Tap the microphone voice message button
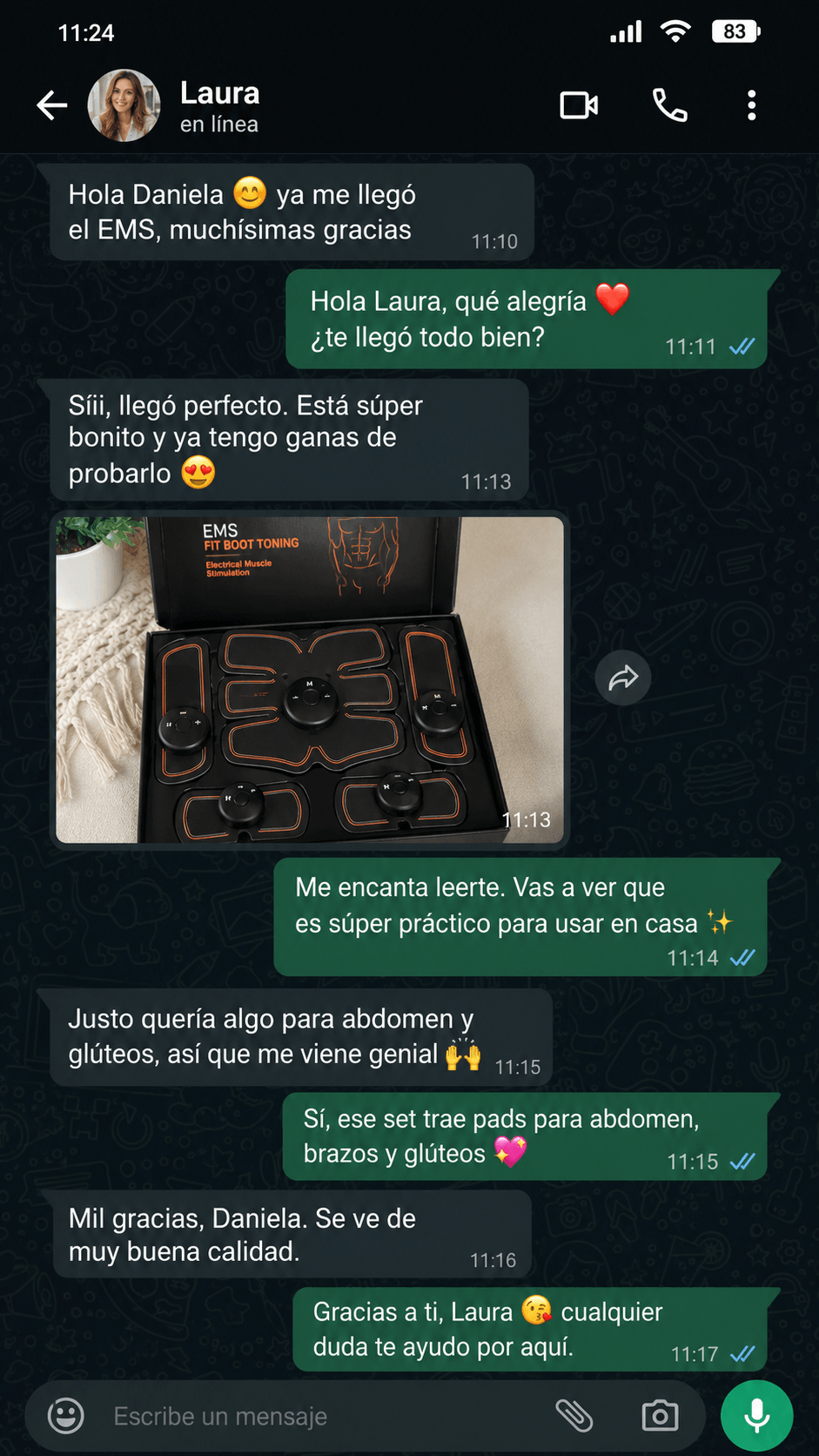The height and width of the screenshot is (1456, 819). 757,1416
